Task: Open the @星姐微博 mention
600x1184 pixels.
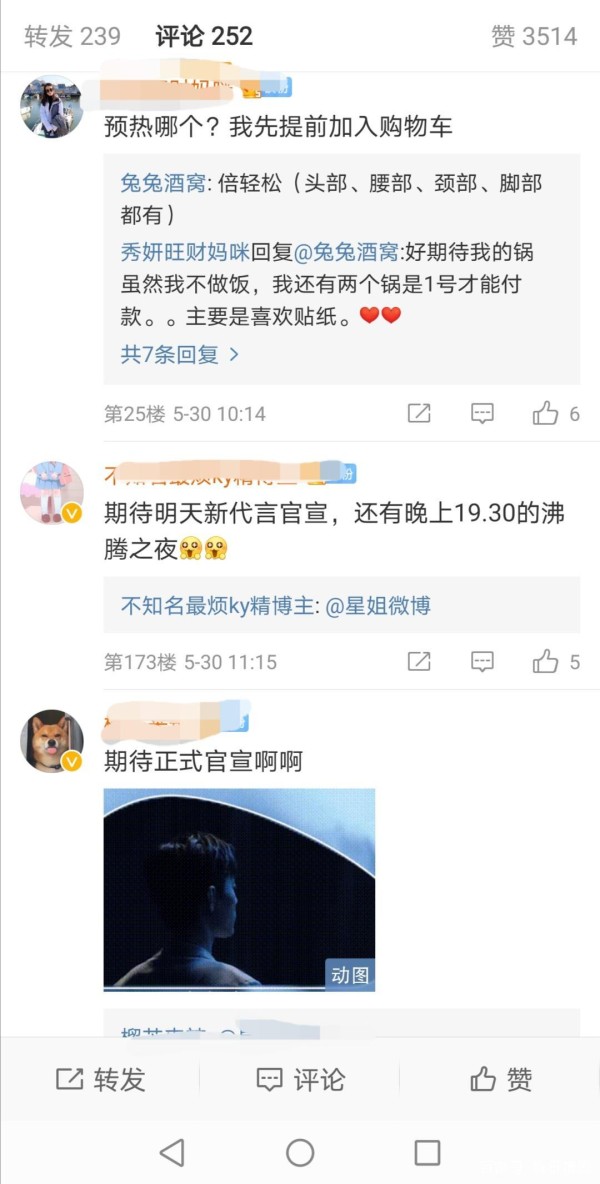Action: pos(378,605)
